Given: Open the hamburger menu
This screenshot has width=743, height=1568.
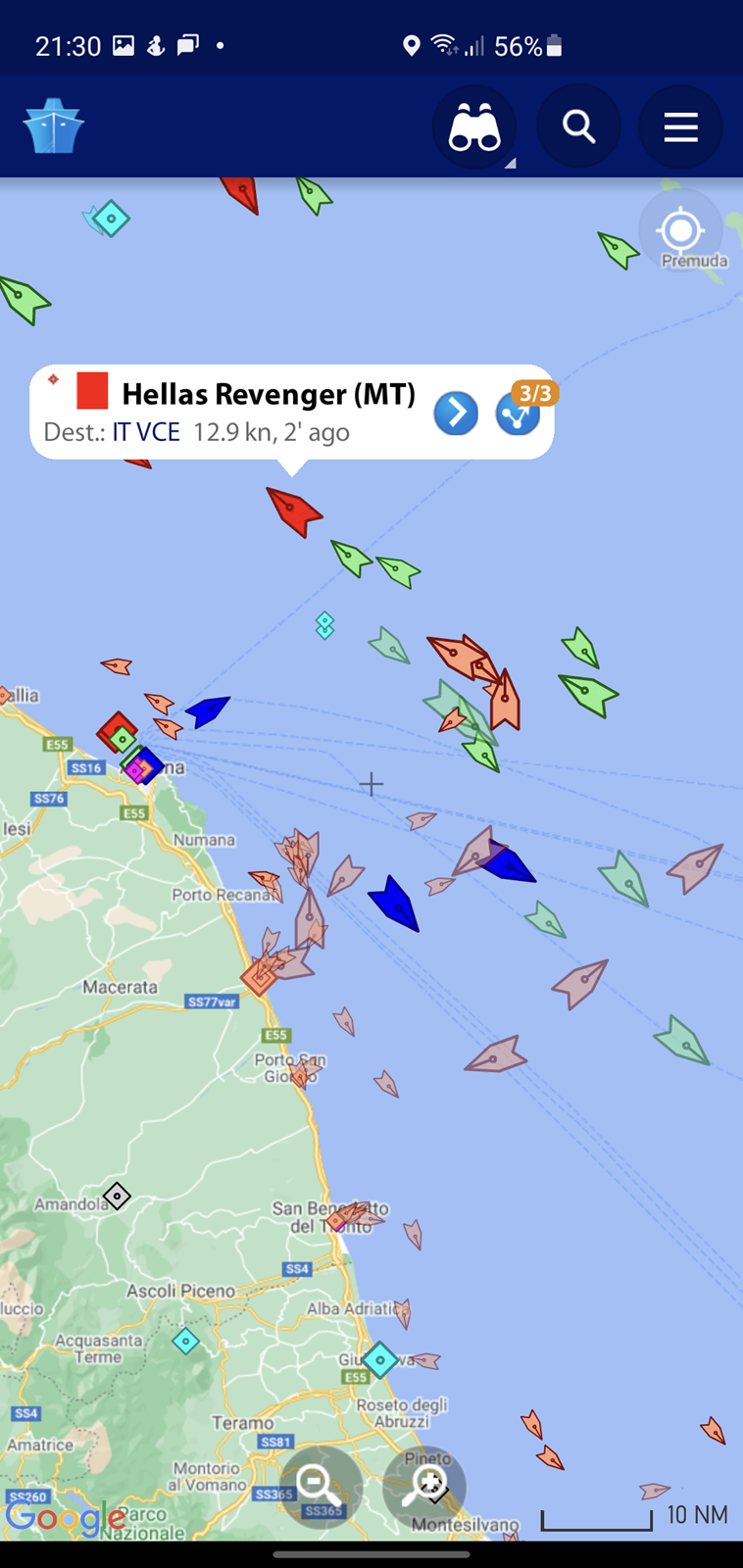Looking at the screenshot, I should point(680,127).
